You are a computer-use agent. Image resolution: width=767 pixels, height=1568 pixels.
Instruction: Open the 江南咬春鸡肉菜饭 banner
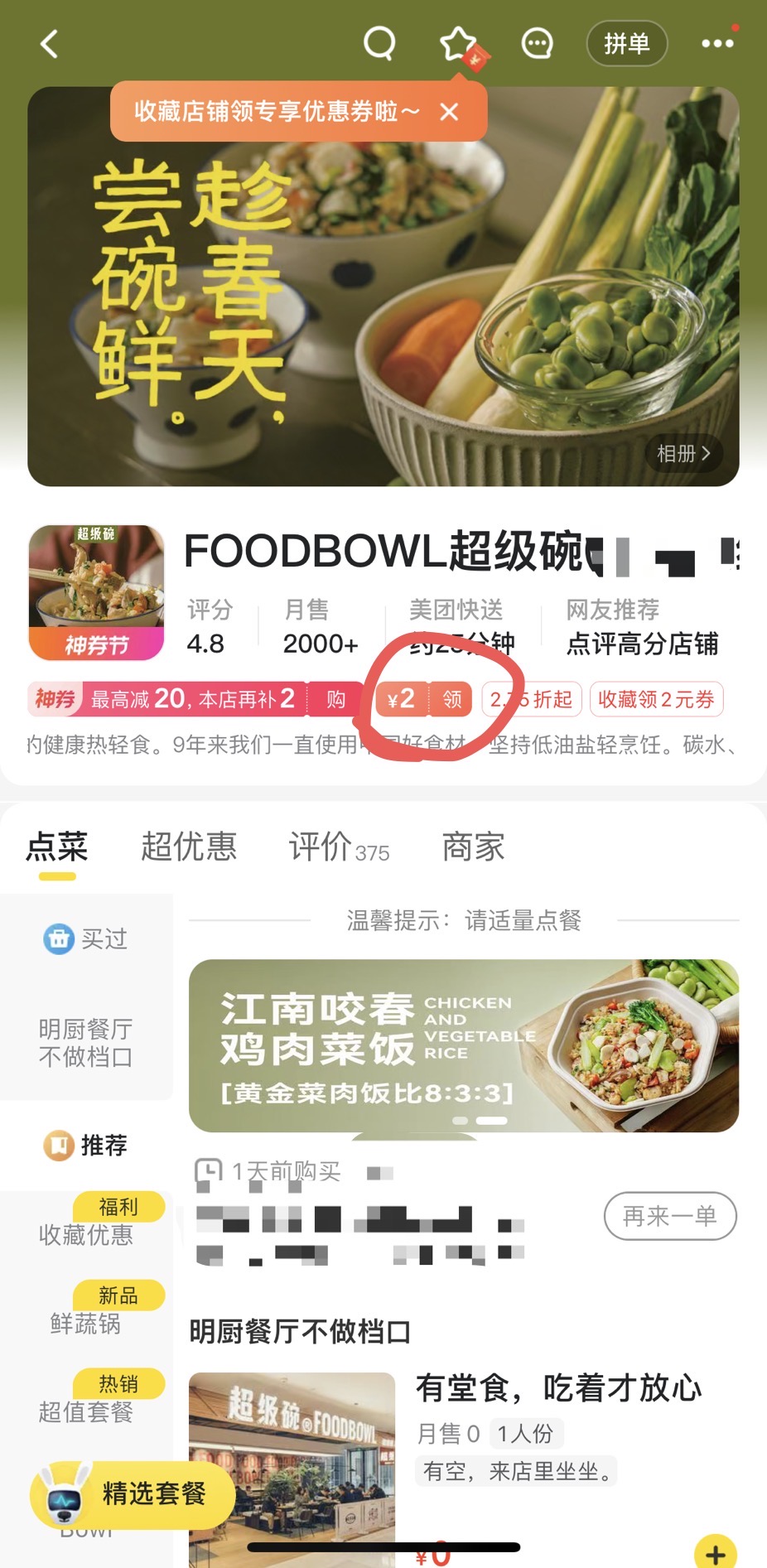point(464,1045)
